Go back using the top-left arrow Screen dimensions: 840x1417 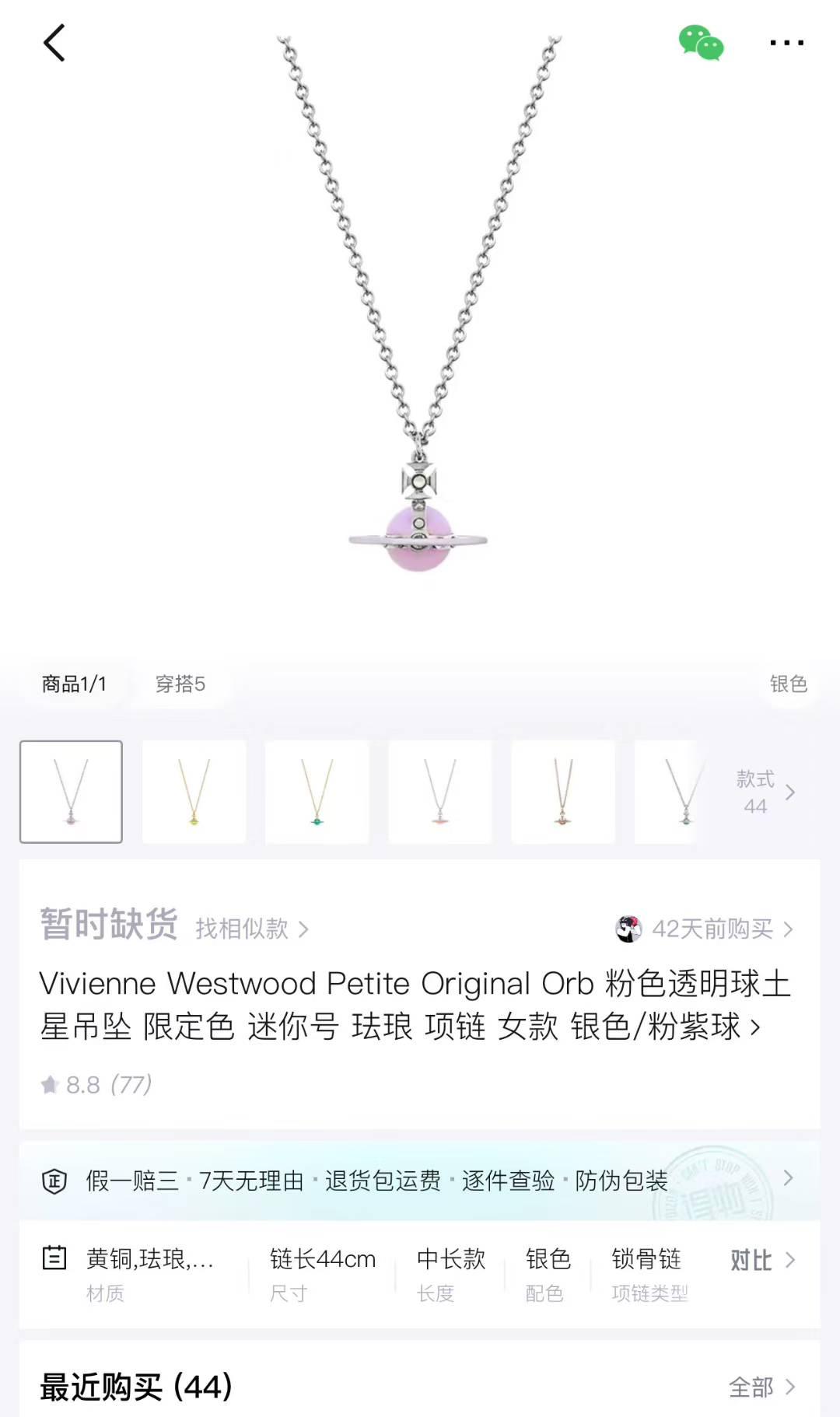54,43
